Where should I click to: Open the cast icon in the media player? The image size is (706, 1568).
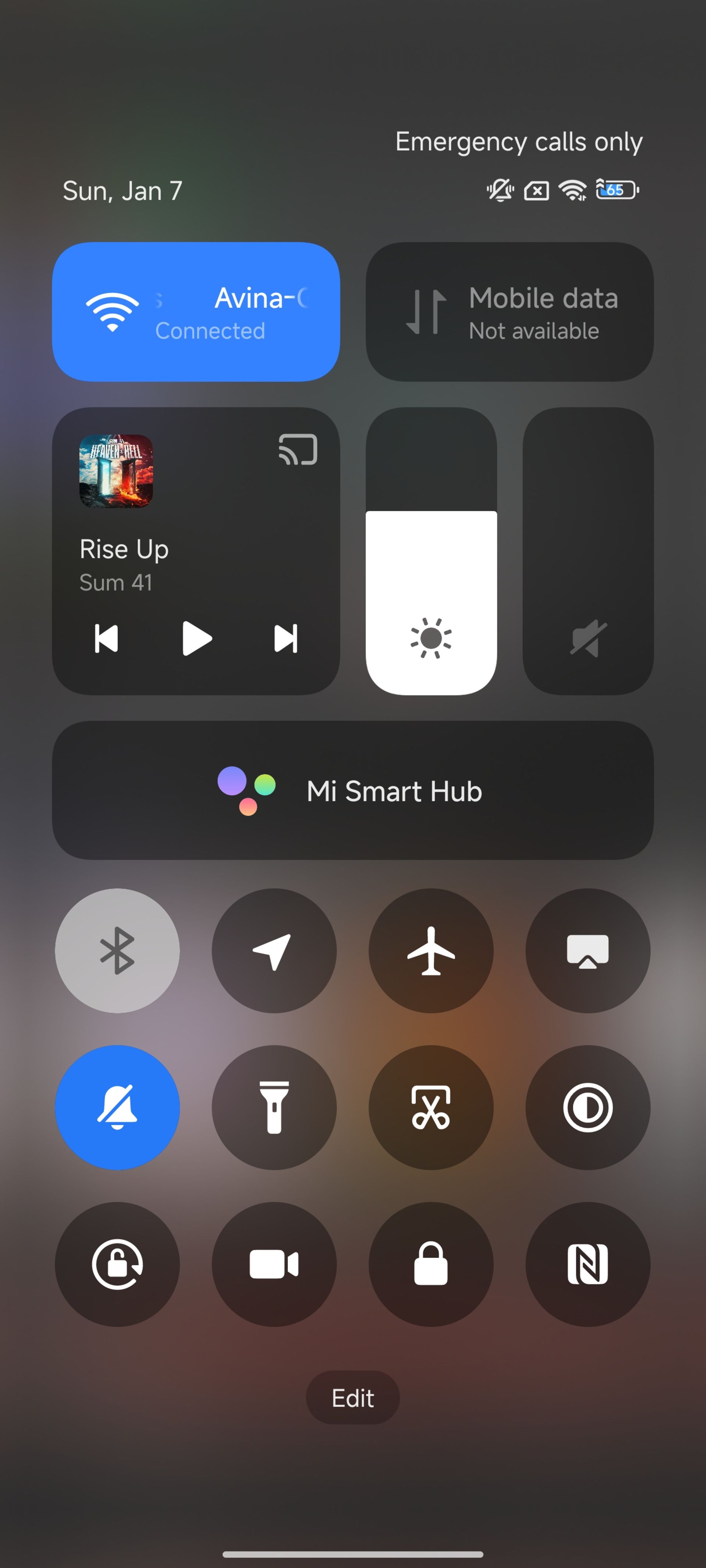pos(298,449)
